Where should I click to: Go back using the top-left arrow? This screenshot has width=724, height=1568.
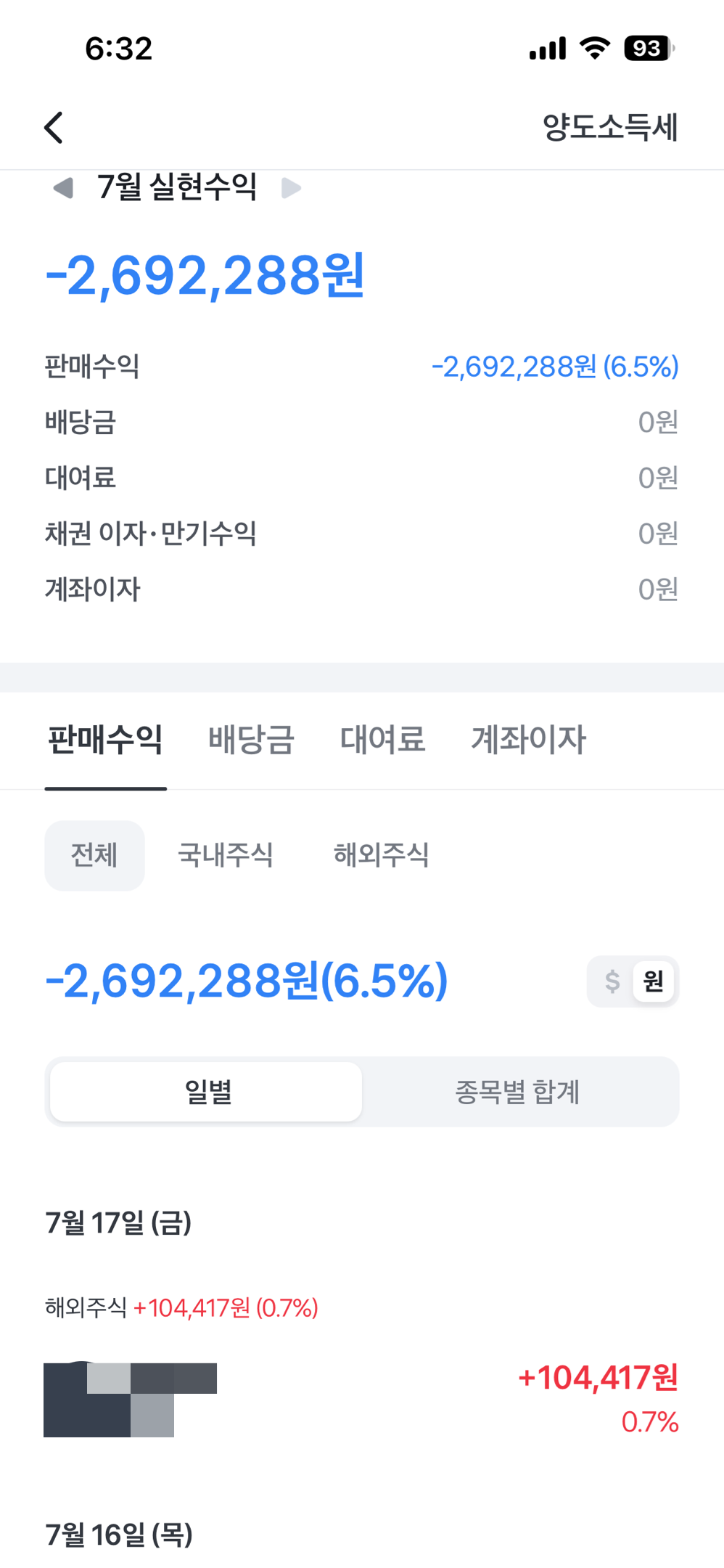54,128
